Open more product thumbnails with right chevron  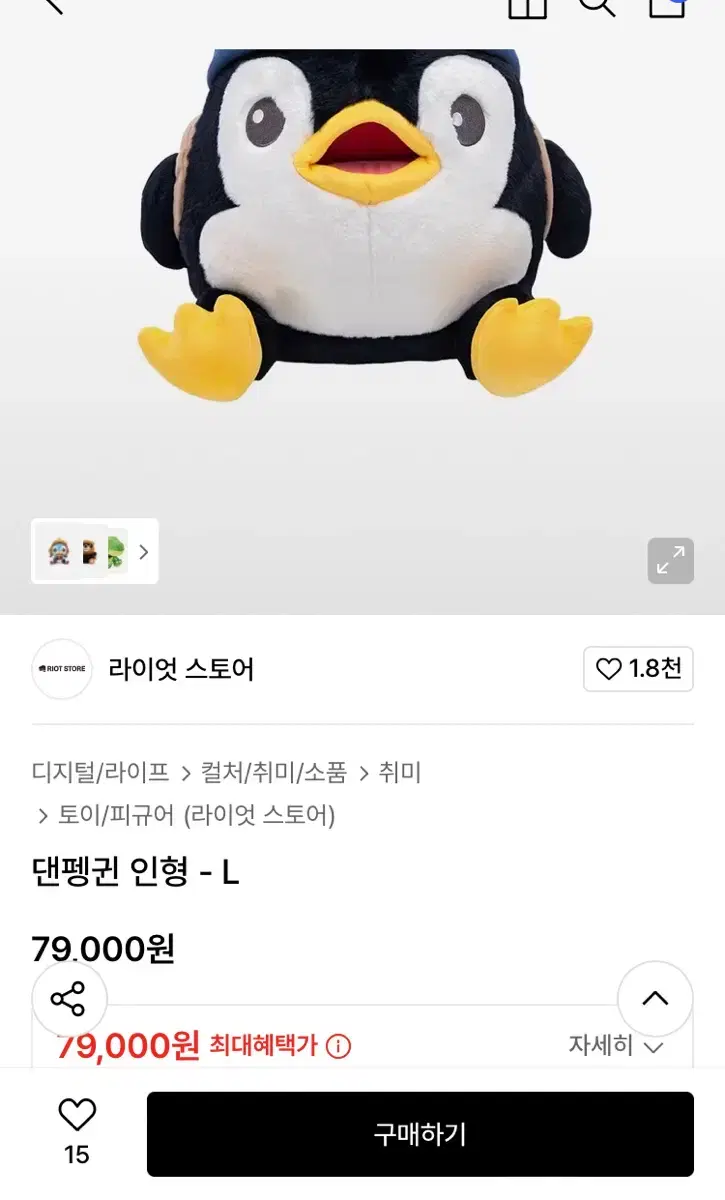coord(143,551)
